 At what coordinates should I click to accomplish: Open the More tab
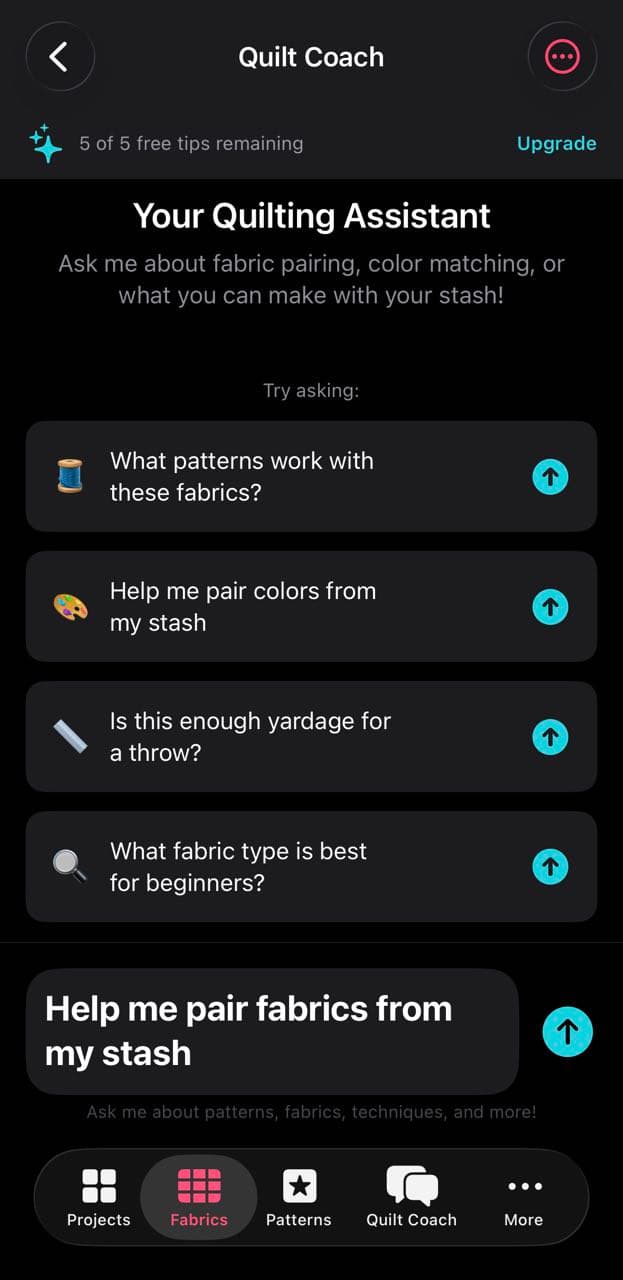click(524, 1198)
